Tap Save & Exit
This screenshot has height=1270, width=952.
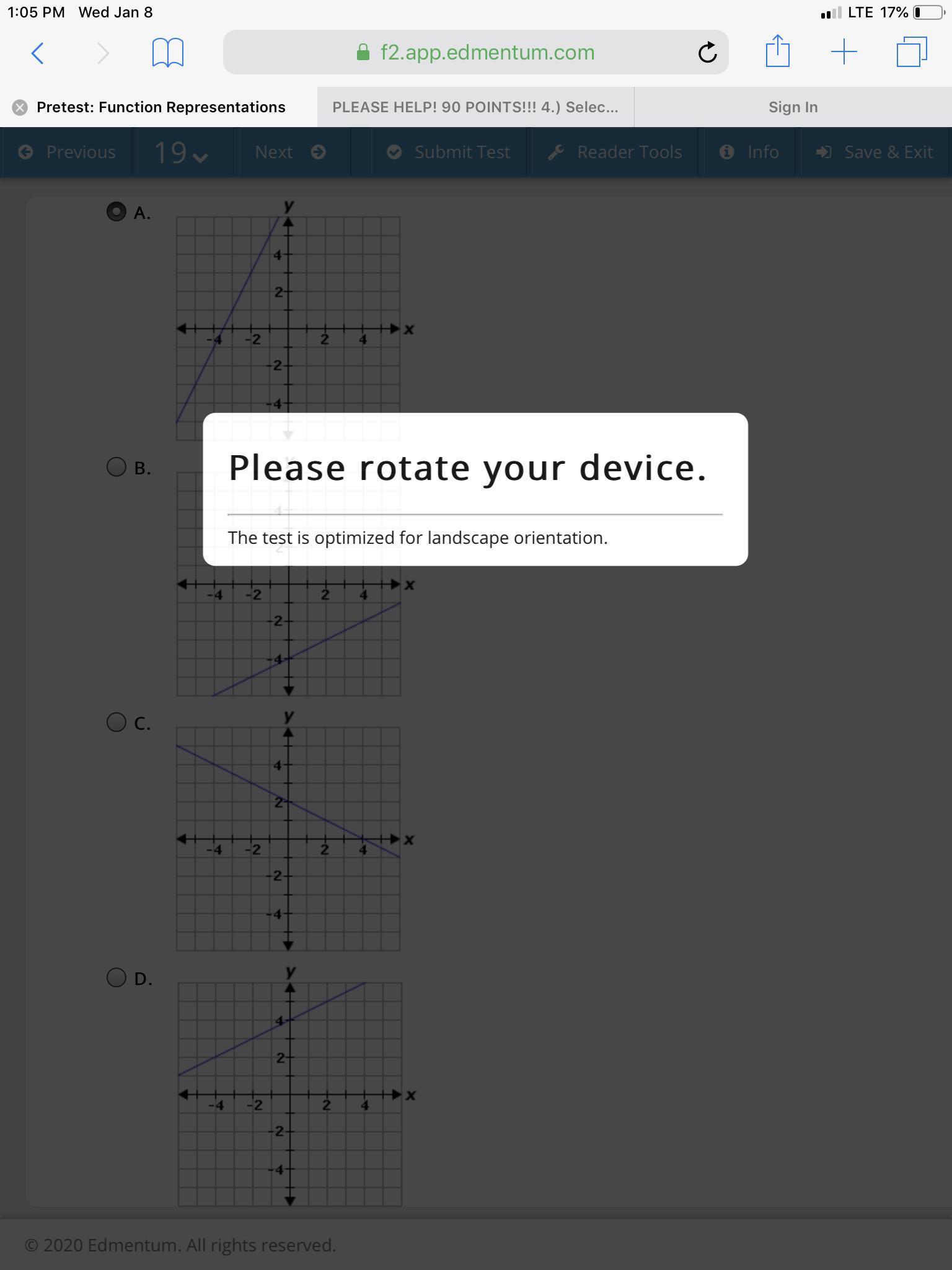875,152
